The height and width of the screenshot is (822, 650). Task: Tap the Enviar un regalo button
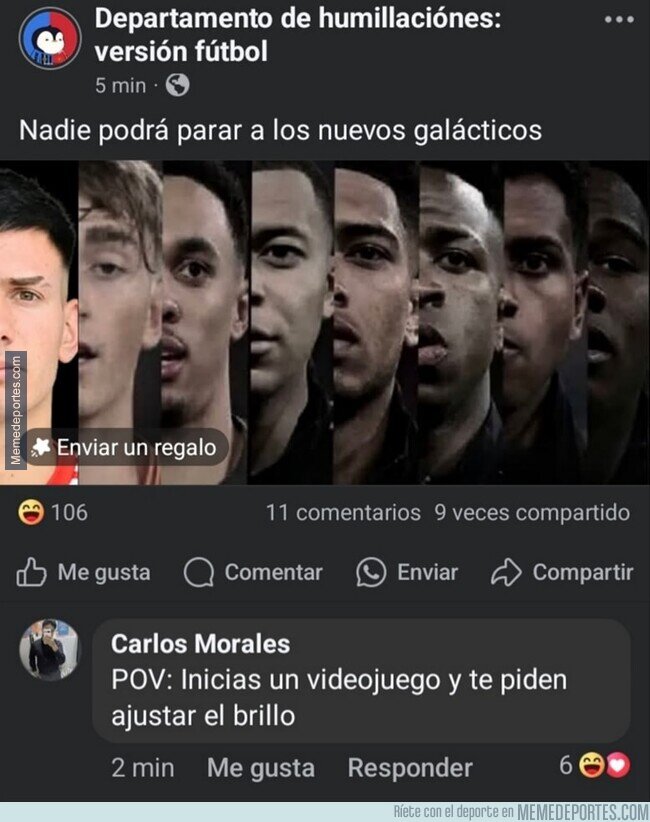pos(125,448)
